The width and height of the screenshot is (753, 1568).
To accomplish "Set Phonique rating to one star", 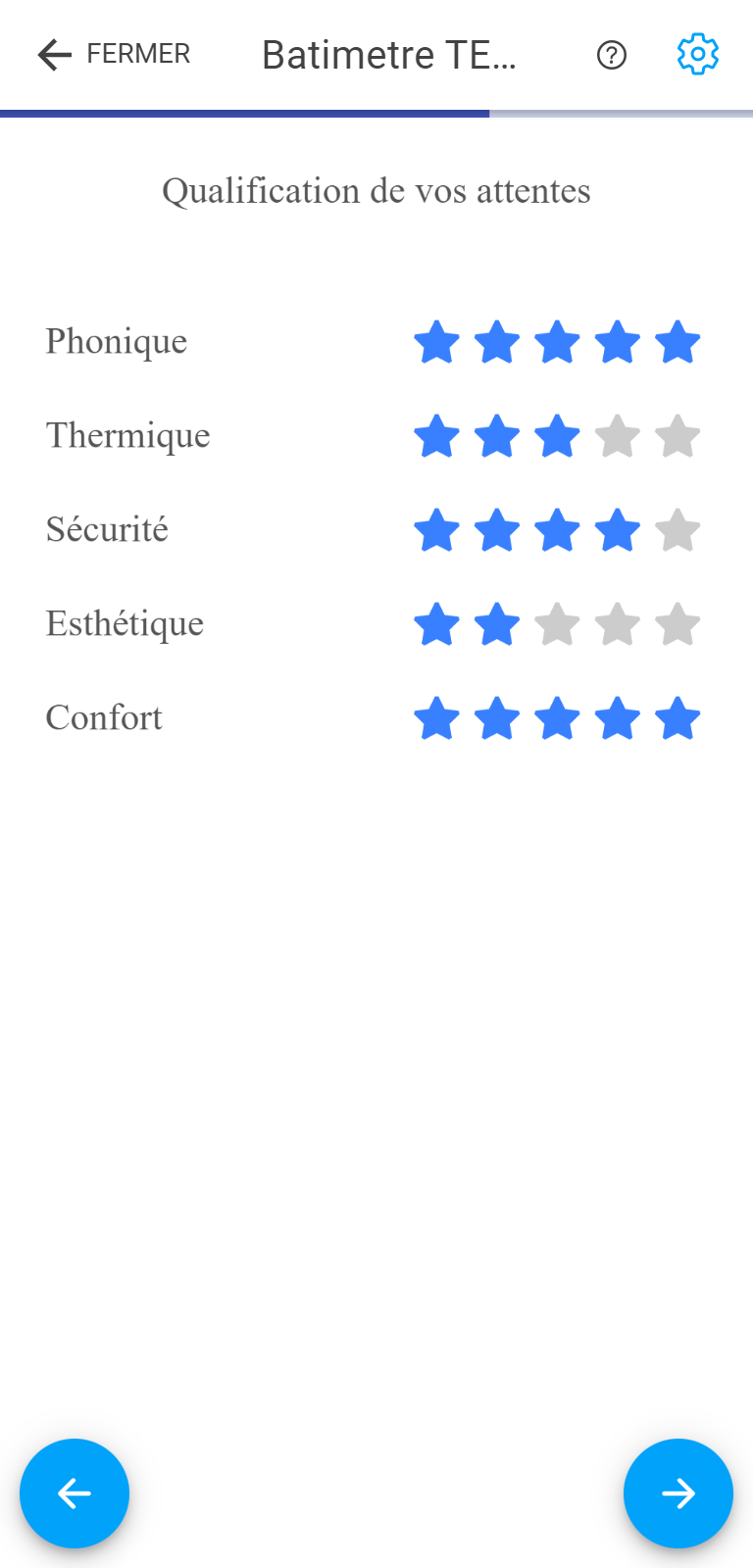I will tap(436, 343).
